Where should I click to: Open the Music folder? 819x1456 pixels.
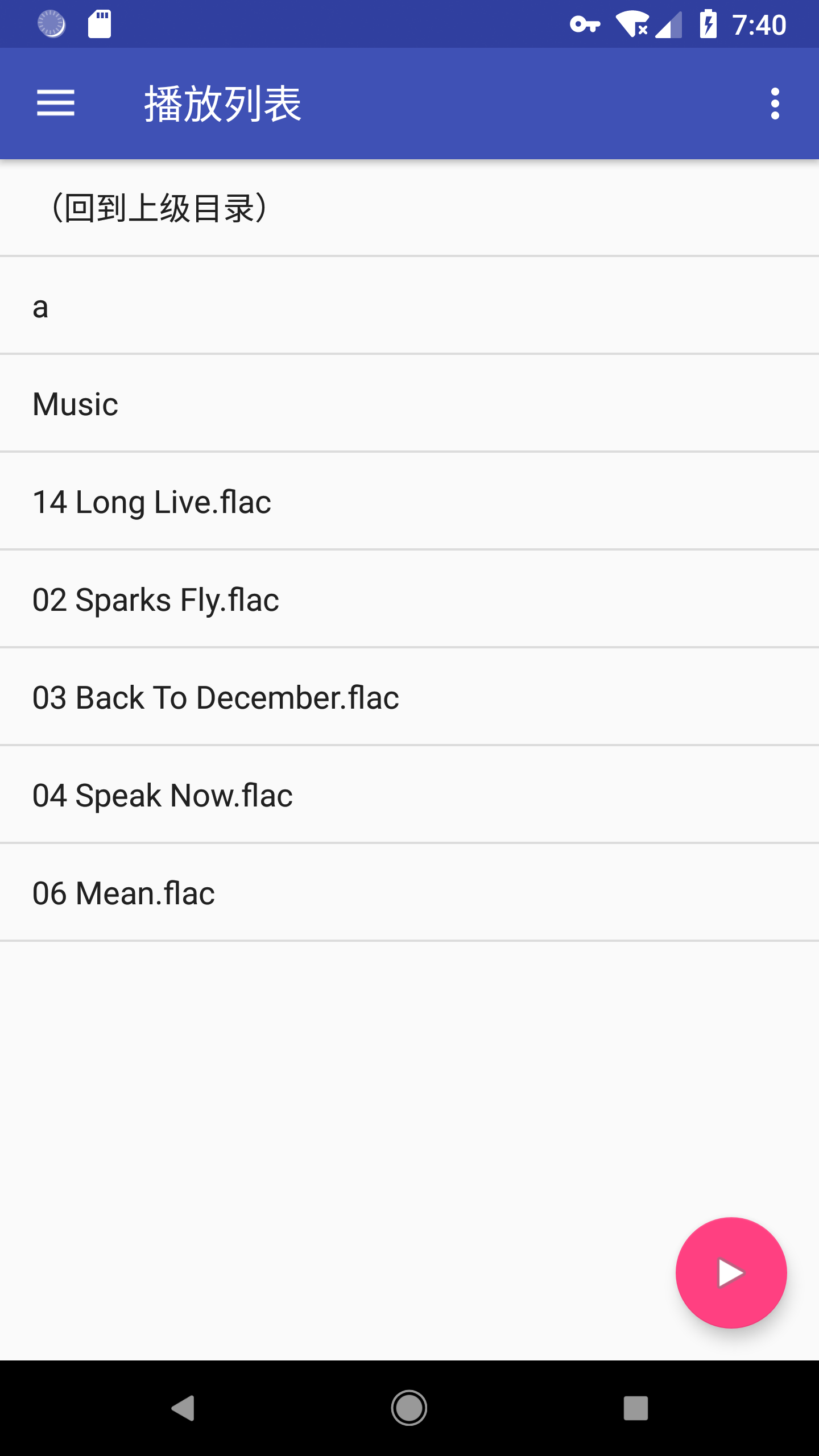click(409, 403)
